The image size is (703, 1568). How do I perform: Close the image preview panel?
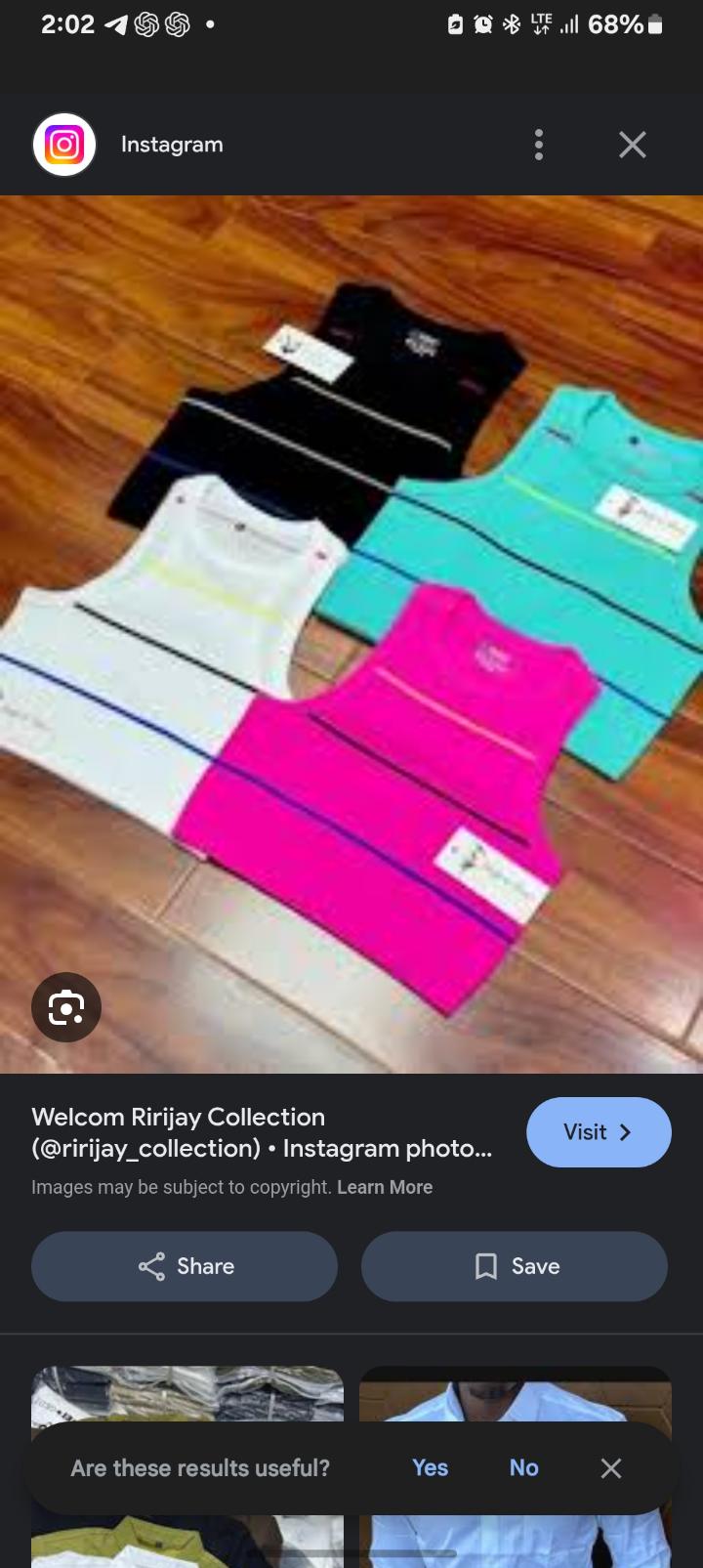coord(632,144)
